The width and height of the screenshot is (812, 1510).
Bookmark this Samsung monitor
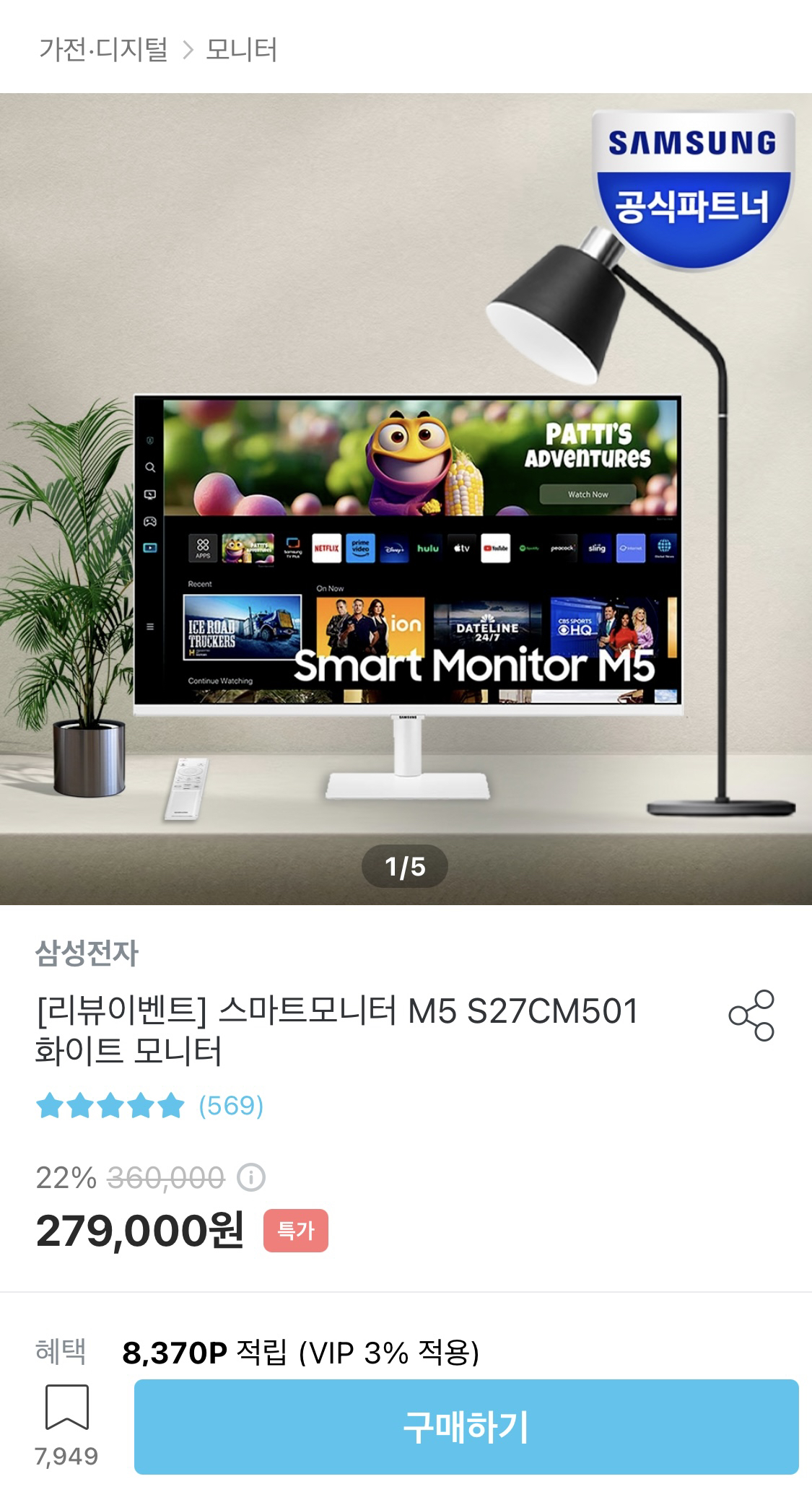[66, 1407]
